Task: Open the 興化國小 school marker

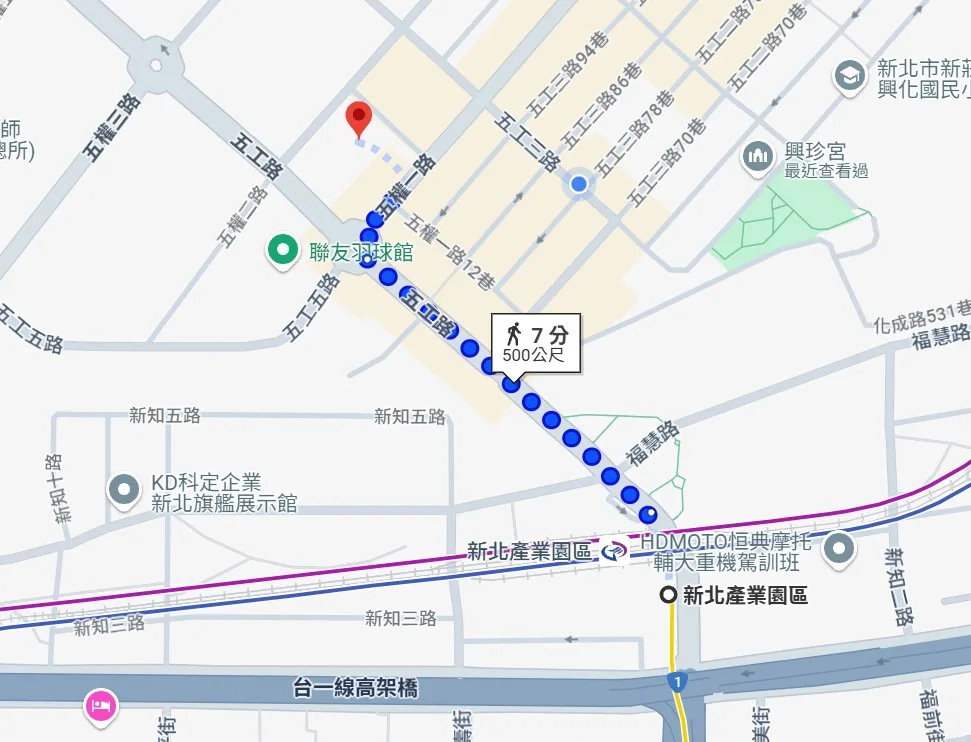Action: pyautogui.click(x=850, y=75)
